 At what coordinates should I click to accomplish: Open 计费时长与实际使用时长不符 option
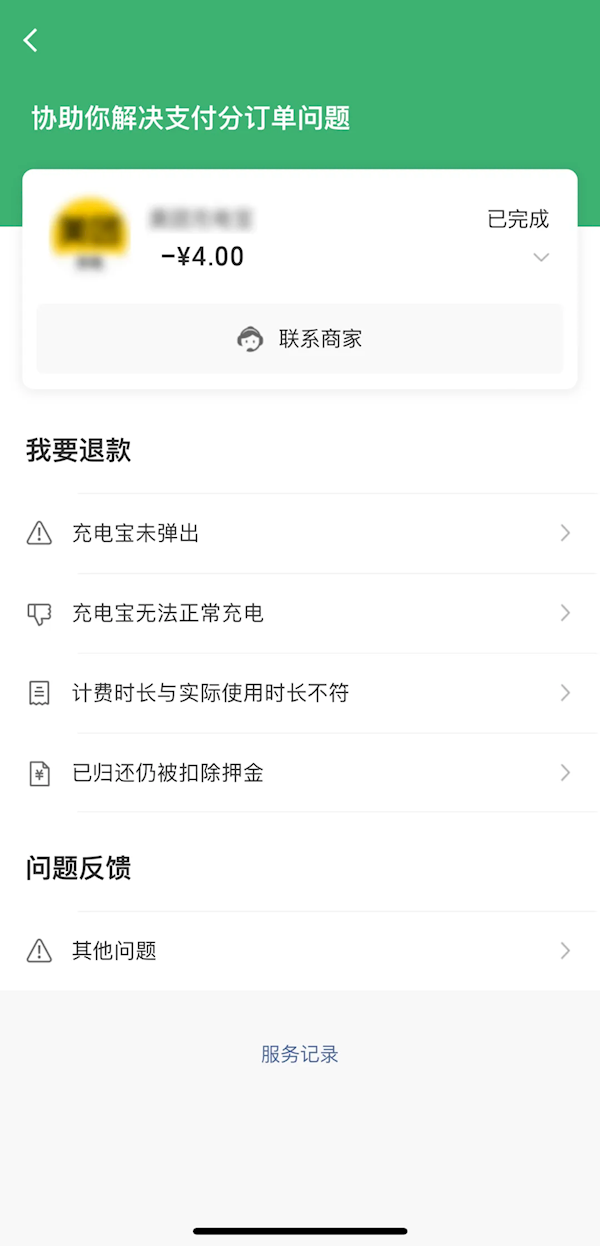pos(300,693)
